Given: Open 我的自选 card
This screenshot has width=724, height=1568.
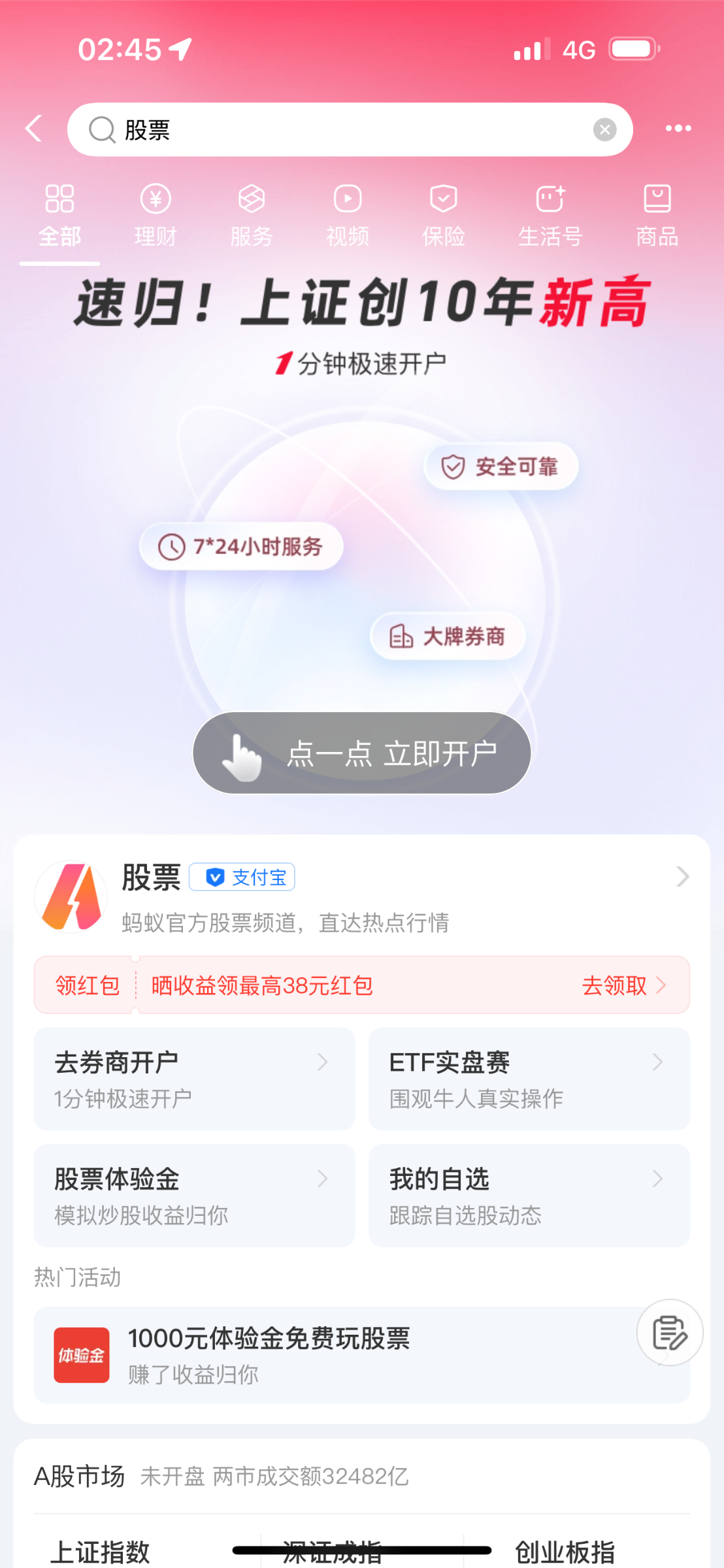Looking at the screenshot, I should point(529,1195).
